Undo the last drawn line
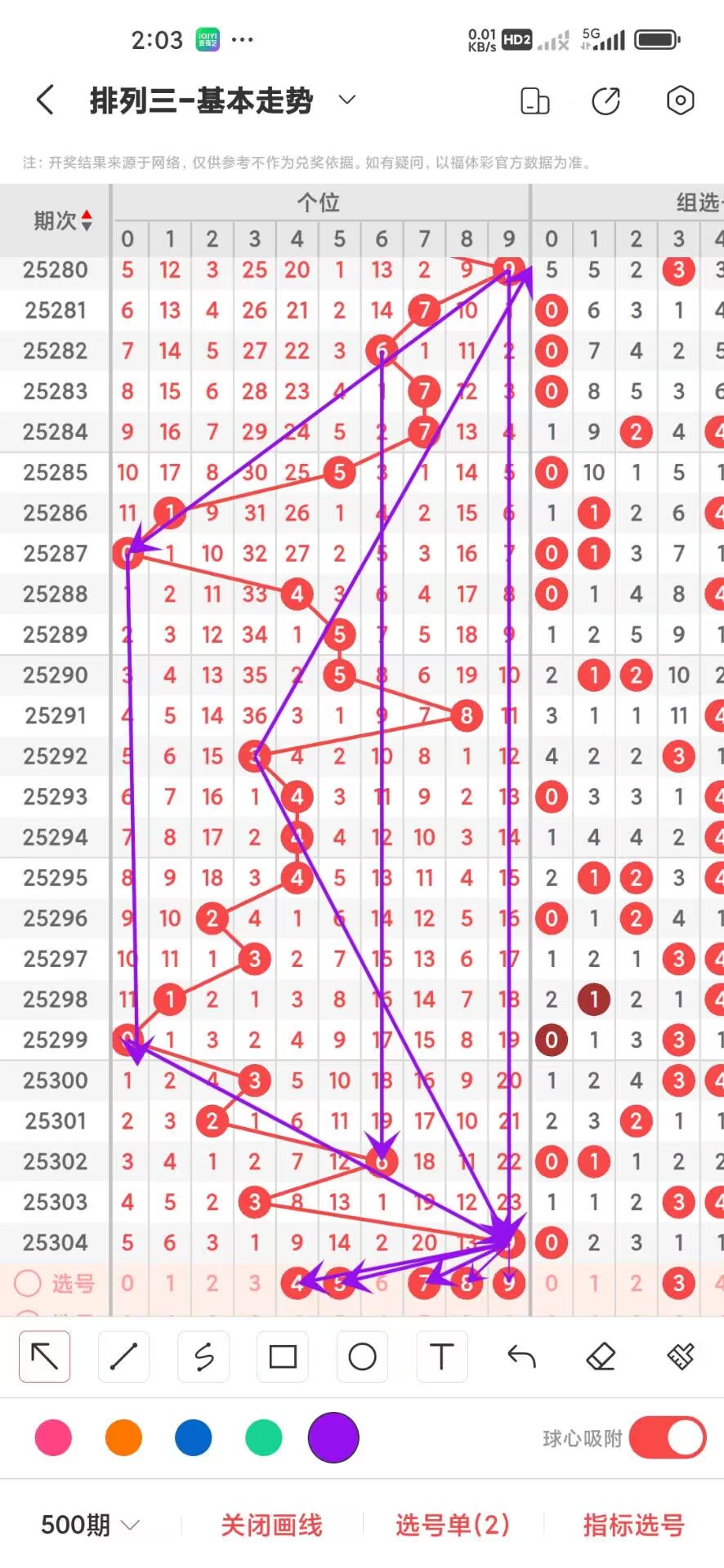Viewport: 724px width, 1568px height. pyautogui.click(x=521, y=1356)
